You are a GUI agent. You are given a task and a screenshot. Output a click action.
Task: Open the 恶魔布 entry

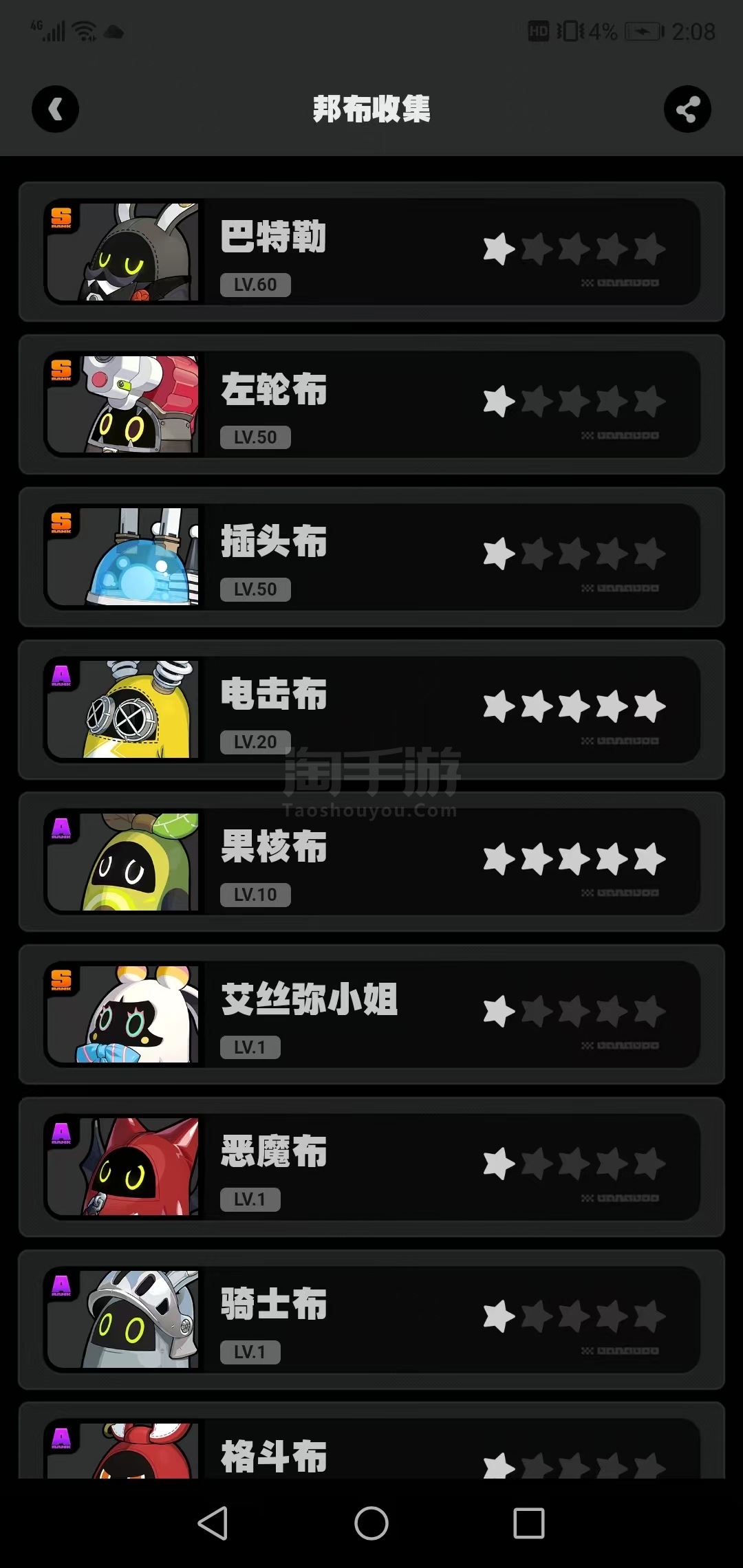point(371,1167)
